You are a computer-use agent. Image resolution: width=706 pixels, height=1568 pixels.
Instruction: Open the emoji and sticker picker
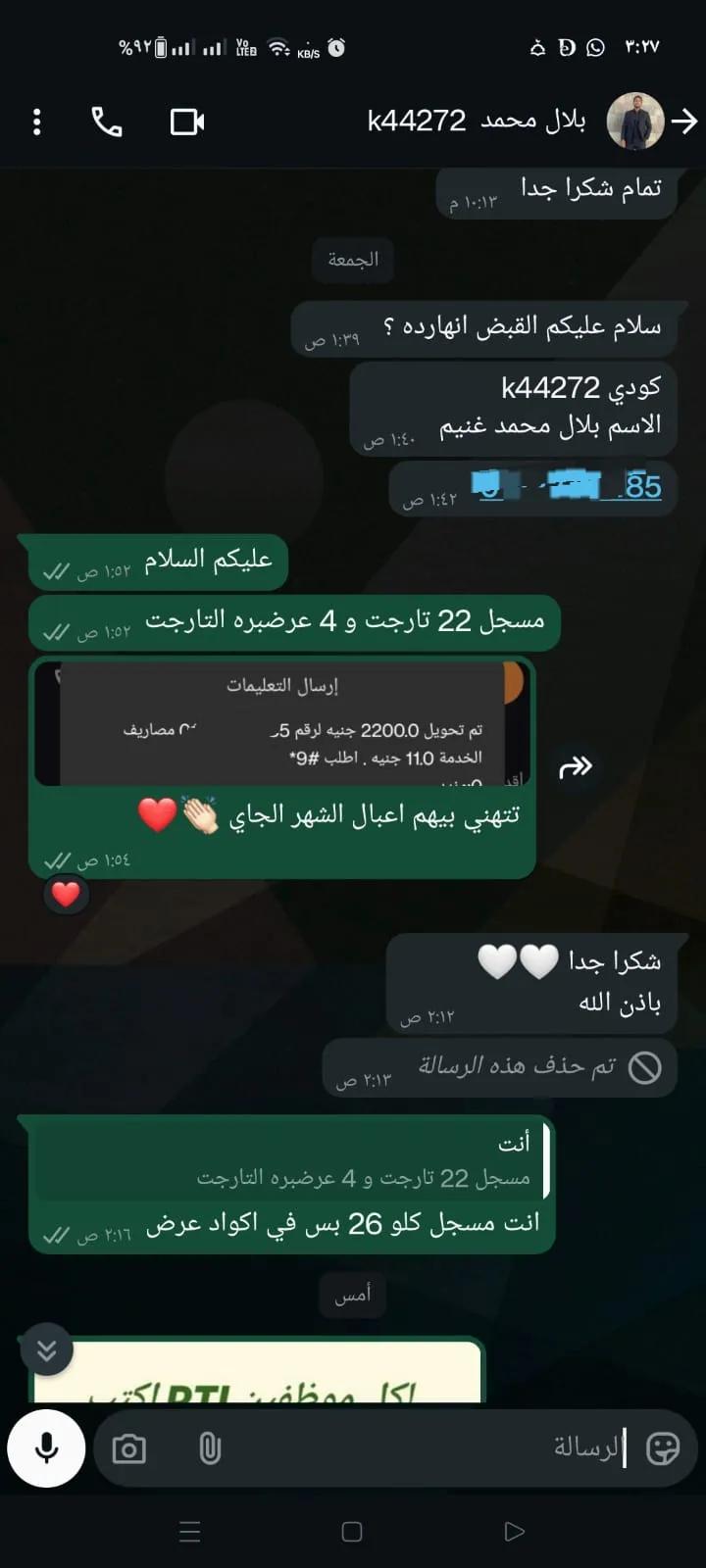(663, 1447)
